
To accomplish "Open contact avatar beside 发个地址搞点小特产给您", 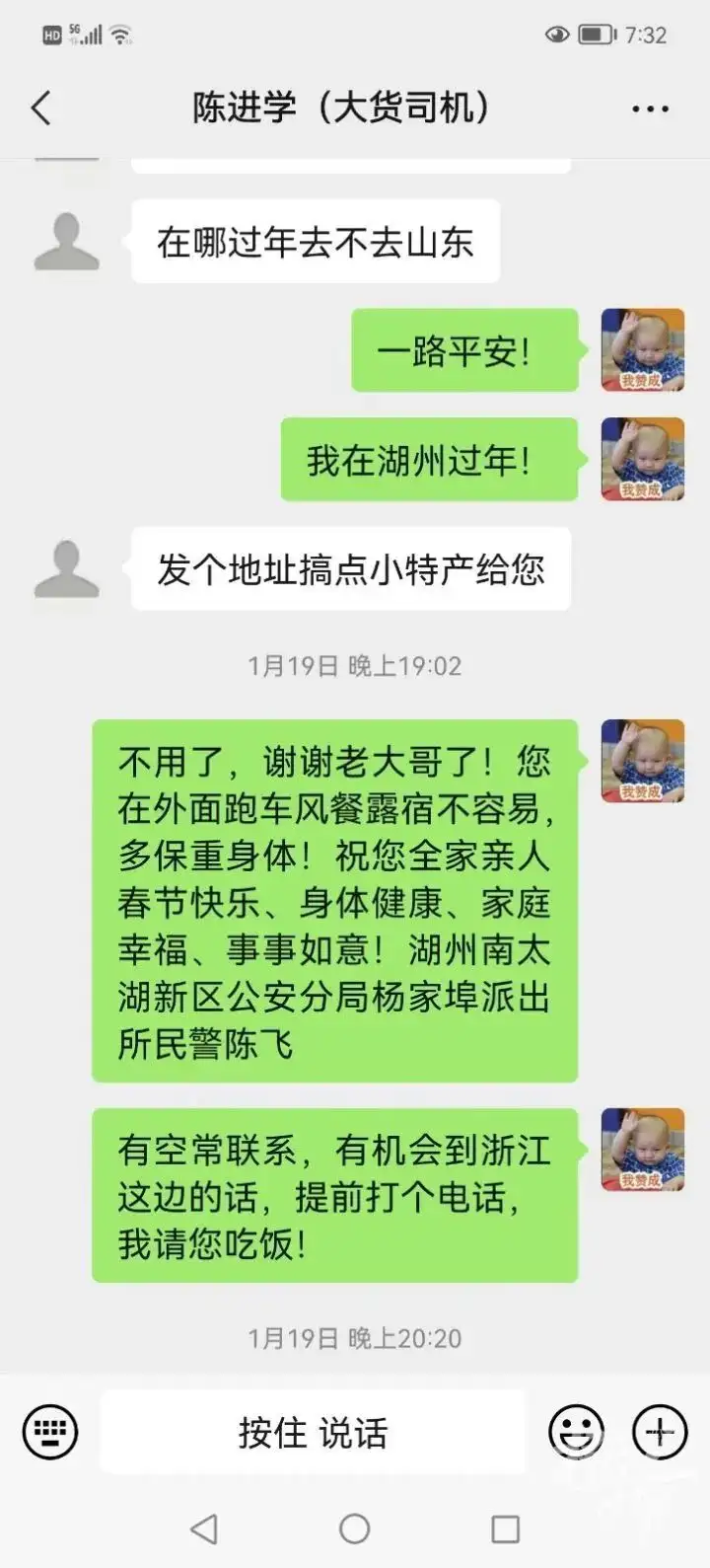I will [67, 567].
